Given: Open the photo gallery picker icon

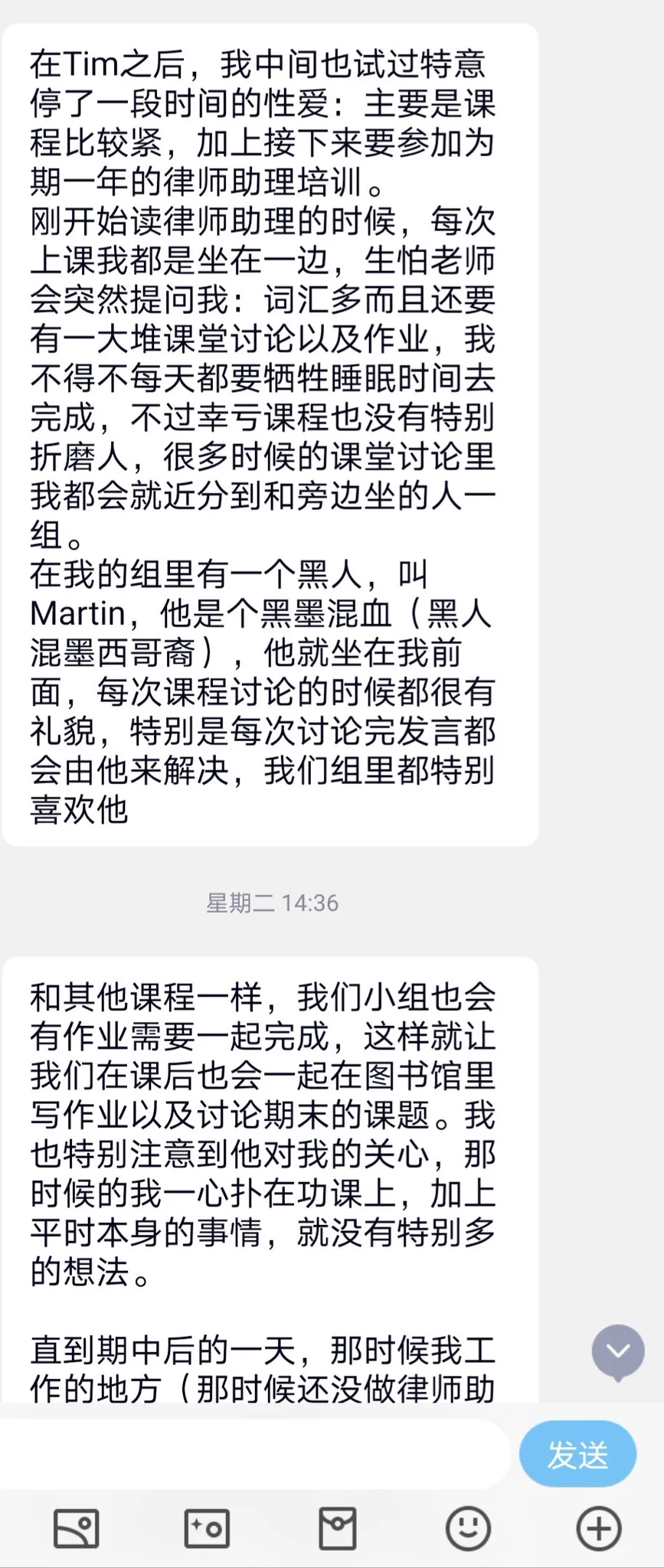Looking at the screenshot, I should [76, 1528].
